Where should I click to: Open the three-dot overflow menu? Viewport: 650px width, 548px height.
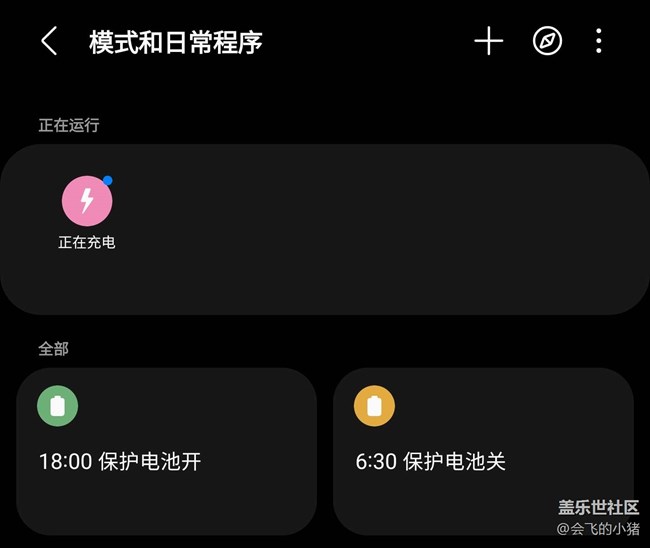point(599,41)
